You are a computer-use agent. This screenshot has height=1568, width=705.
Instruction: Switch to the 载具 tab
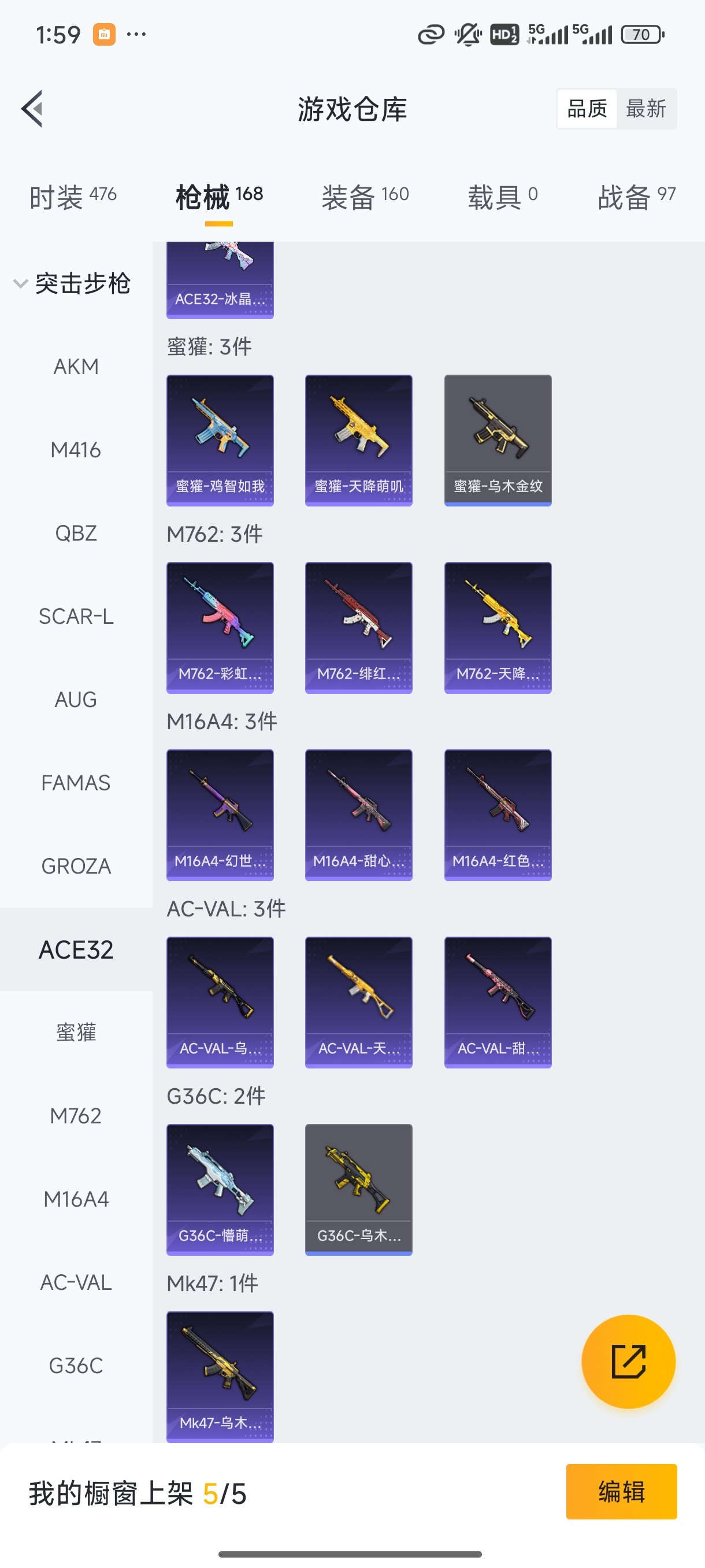pos(502,197)
